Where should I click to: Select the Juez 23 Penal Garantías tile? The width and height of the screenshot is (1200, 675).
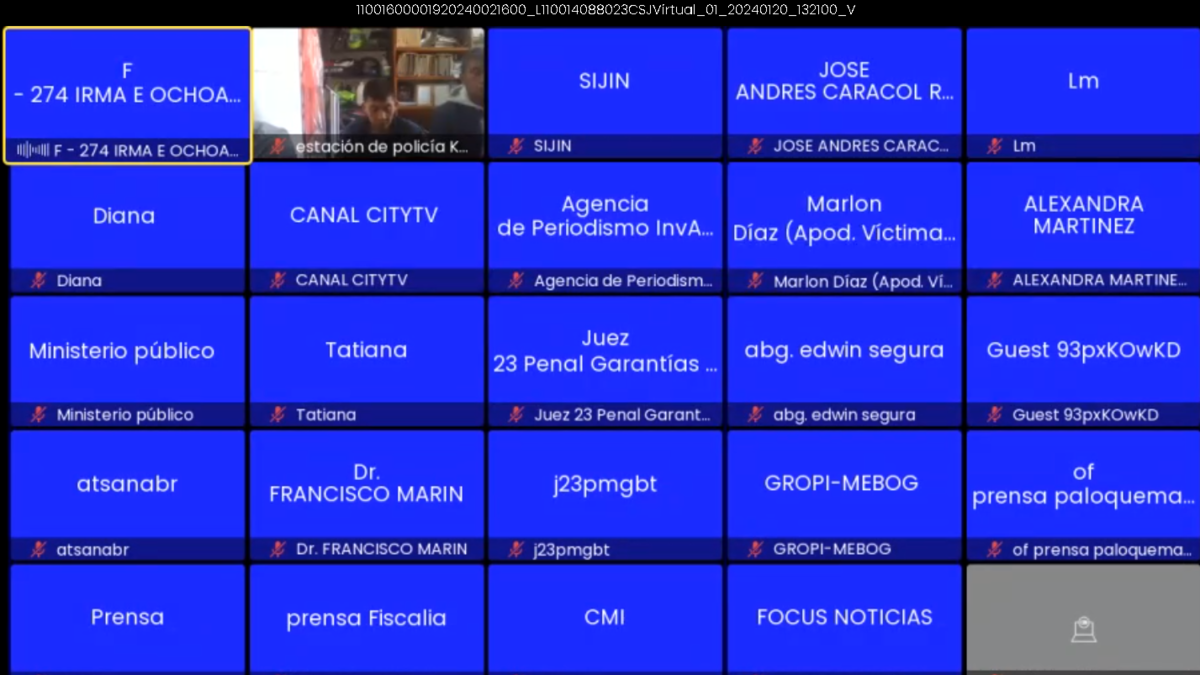click(605, 361)
